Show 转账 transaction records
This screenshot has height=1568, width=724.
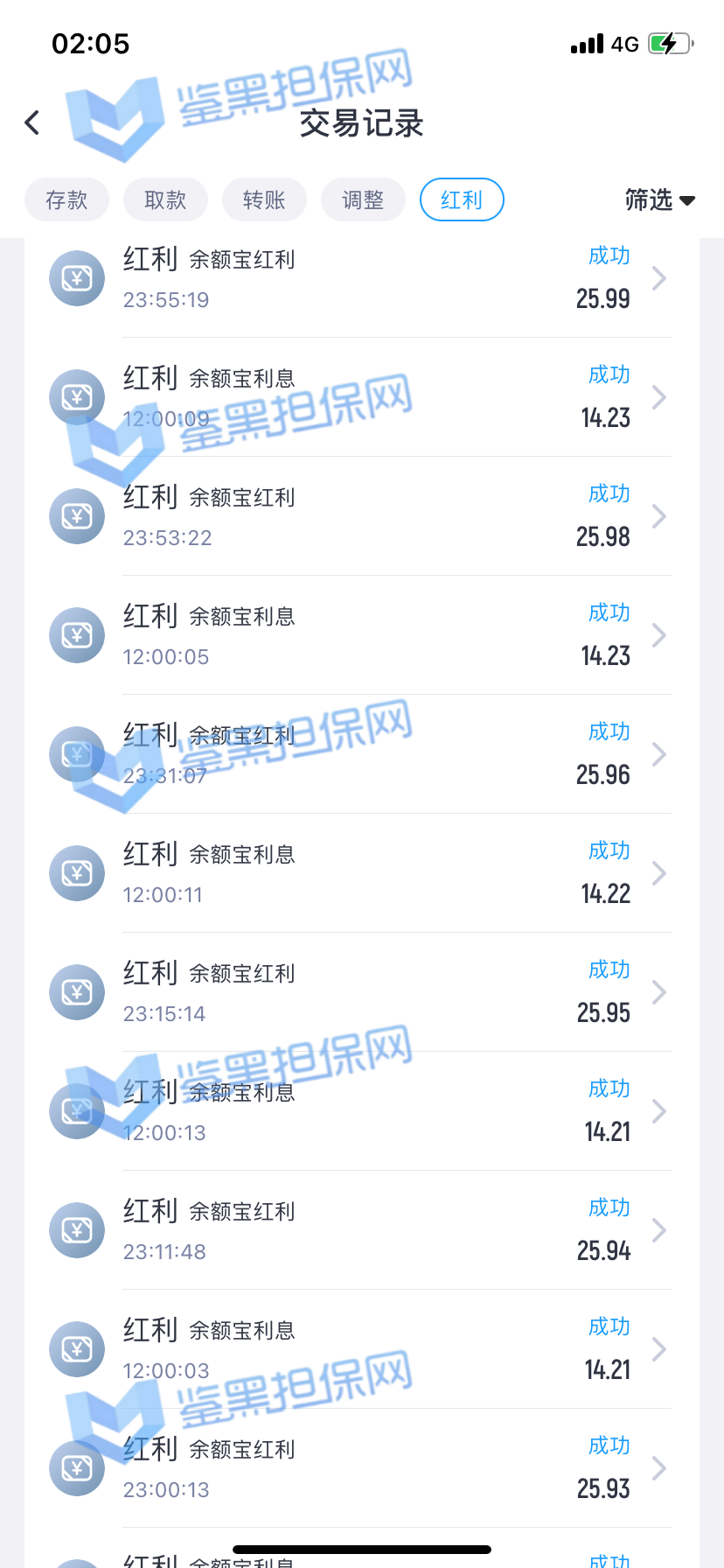(264, 200)
